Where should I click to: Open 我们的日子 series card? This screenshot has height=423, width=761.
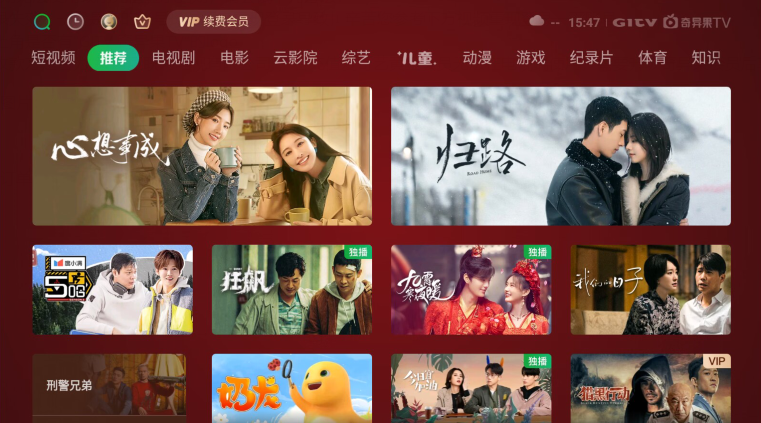click(x=650, y=290)
